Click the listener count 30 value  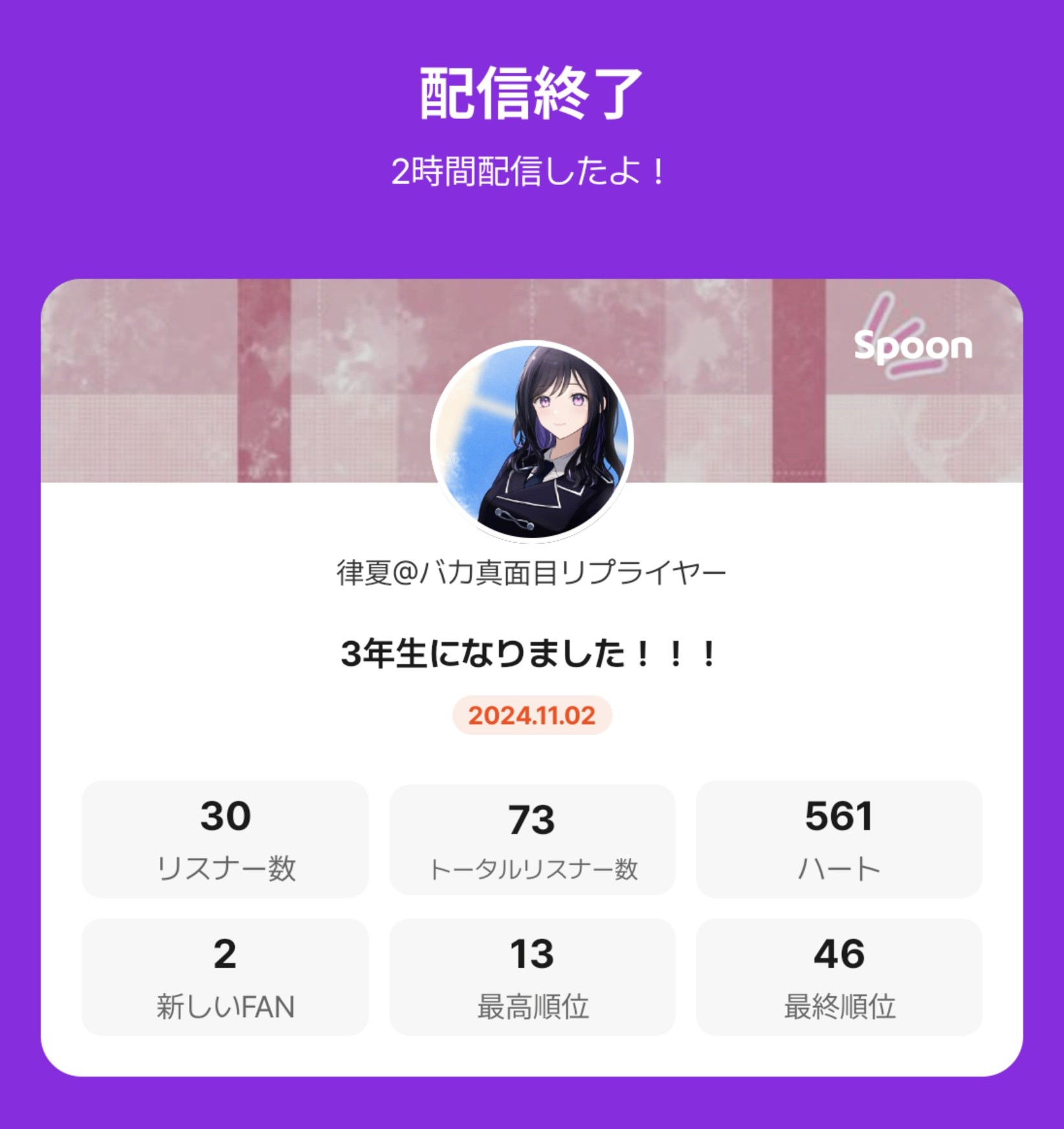[x=225, y=818]
